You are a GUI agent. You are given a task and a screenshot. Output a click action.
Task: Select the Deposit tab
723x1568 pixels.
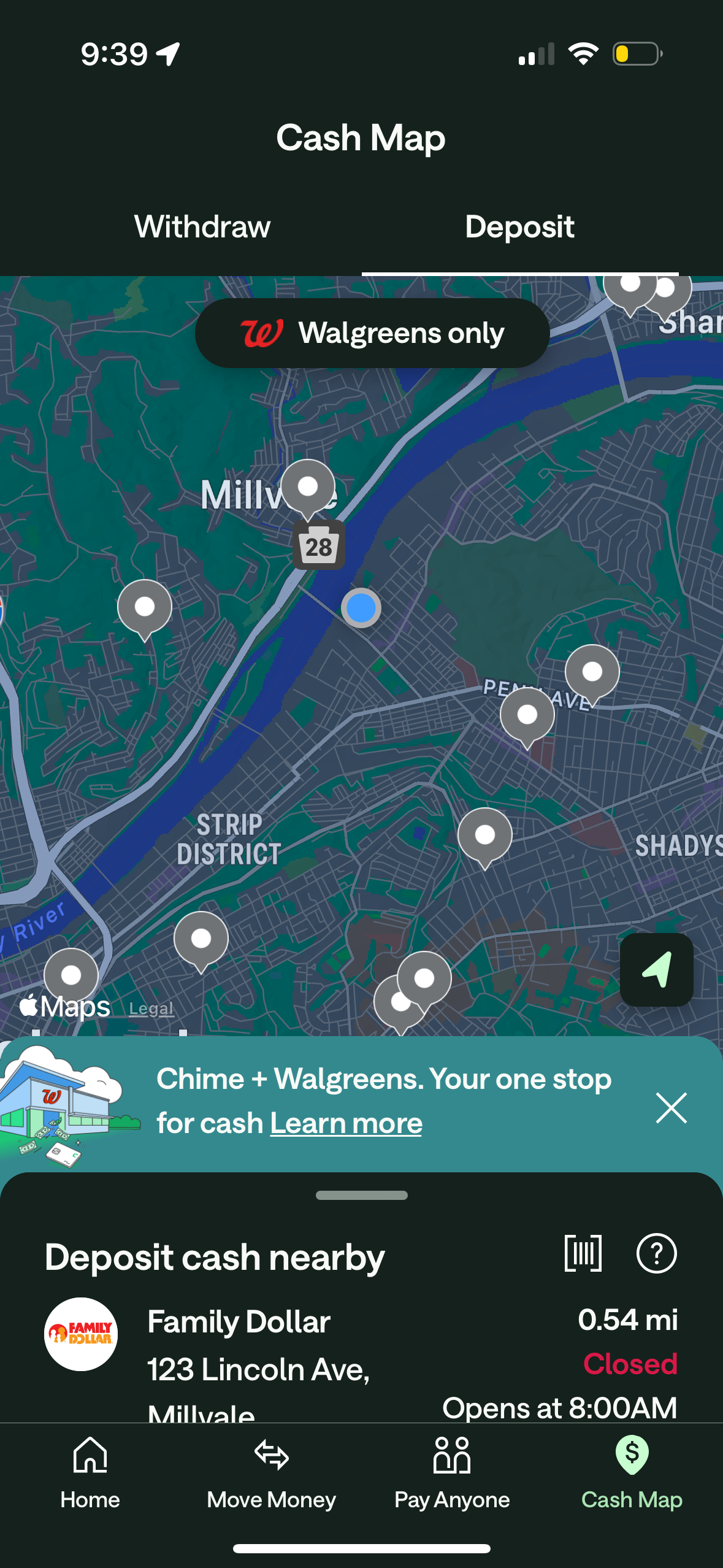(x=520, y=226)
